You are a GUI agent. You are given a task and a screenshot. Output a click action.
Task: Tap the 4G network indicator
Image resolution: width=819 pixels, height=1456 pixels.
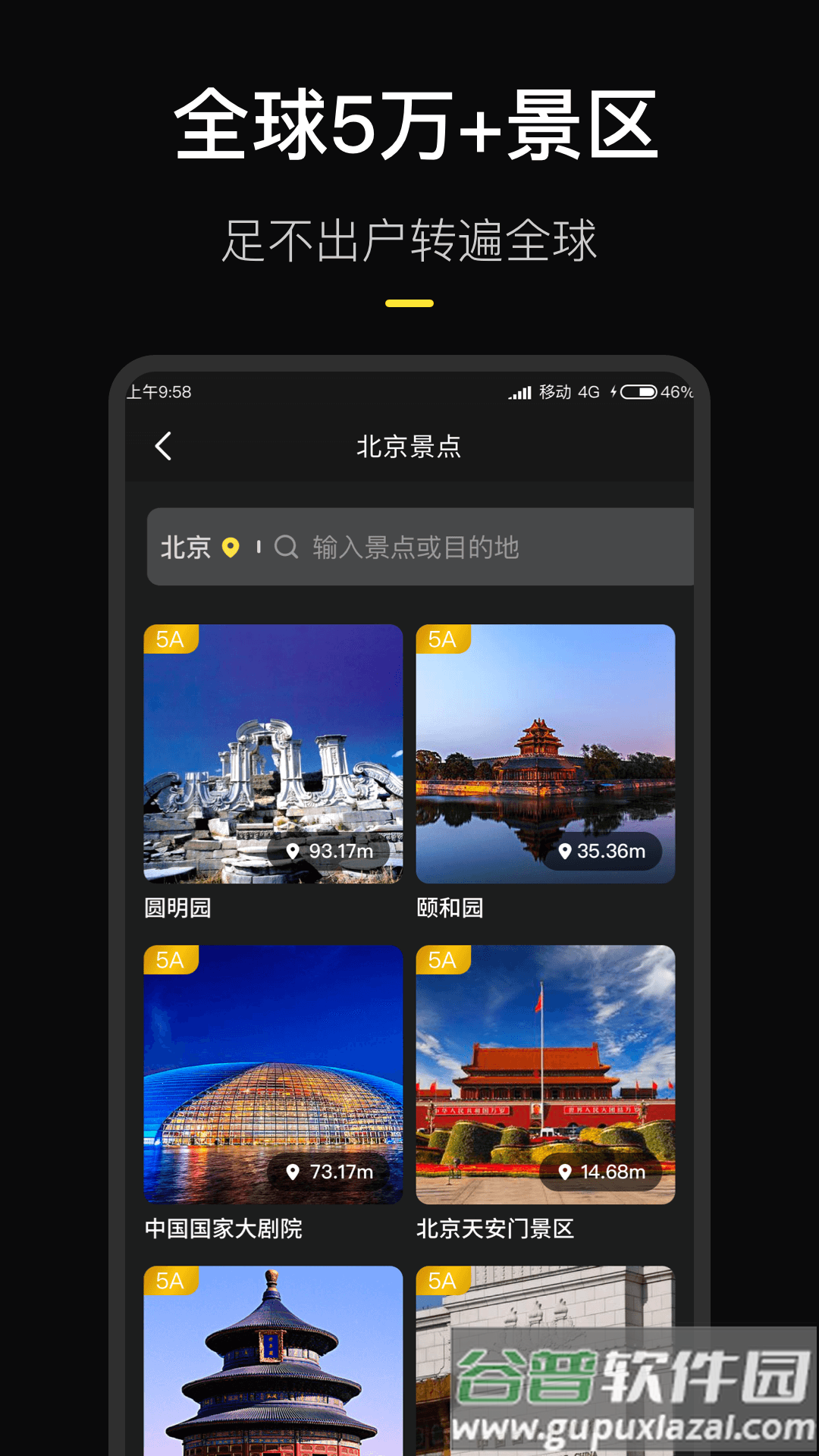[588, 392]
